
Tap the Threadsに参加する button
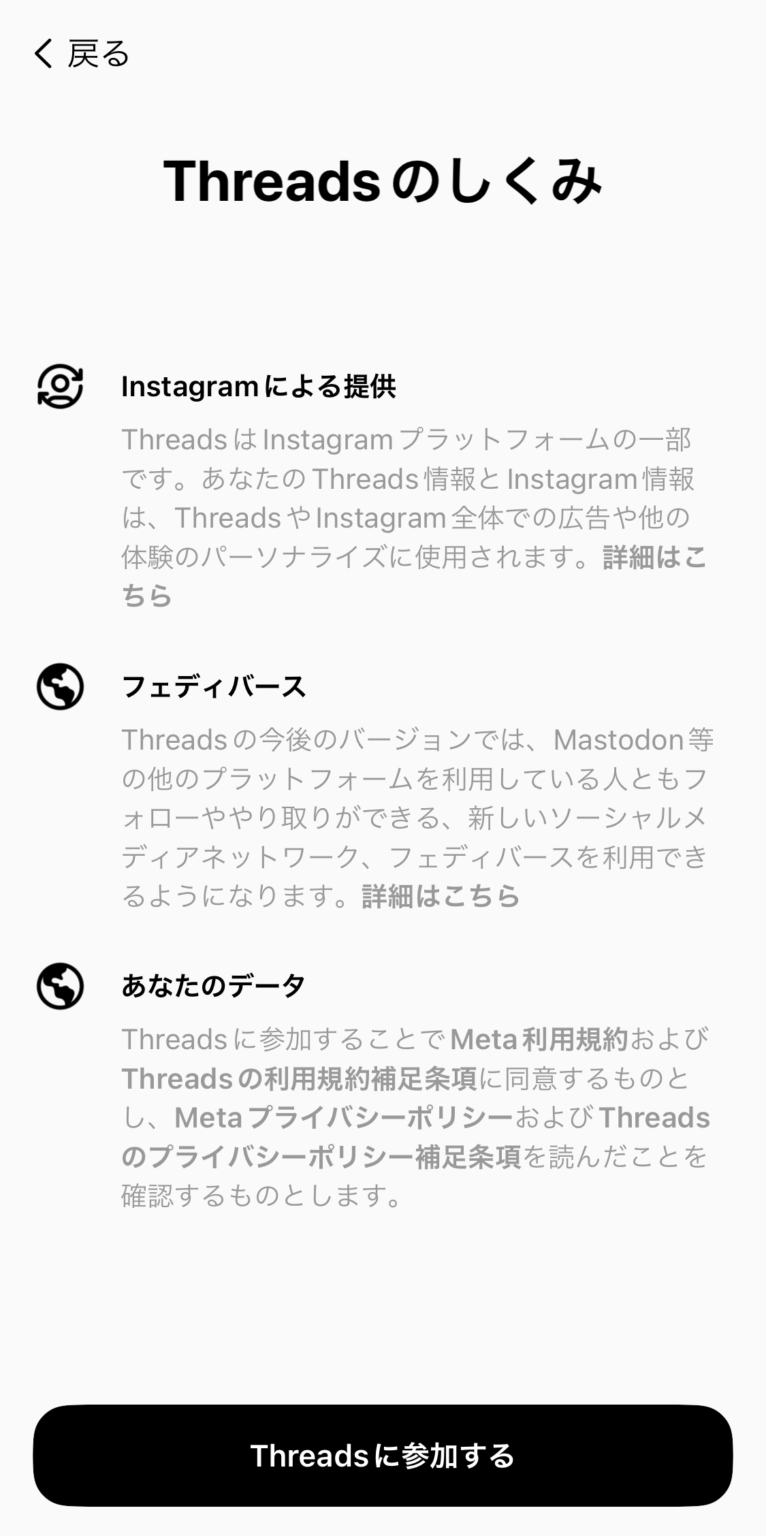click(x=383, y=1457)
